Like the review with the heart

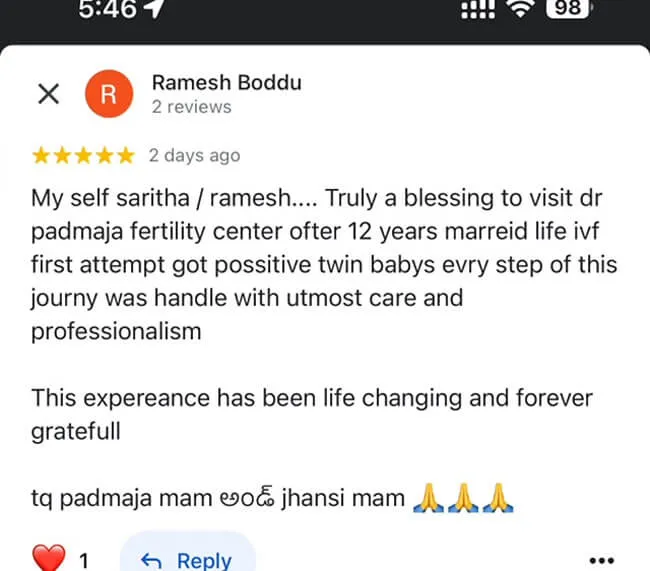[48, 558]
